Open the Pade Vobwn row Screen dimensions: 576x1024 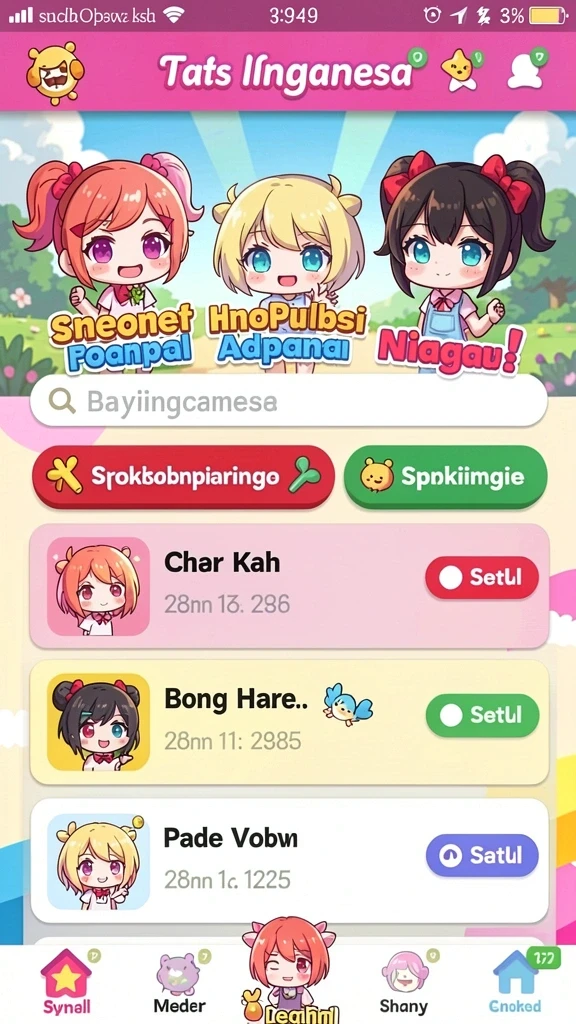coord(289,860)
